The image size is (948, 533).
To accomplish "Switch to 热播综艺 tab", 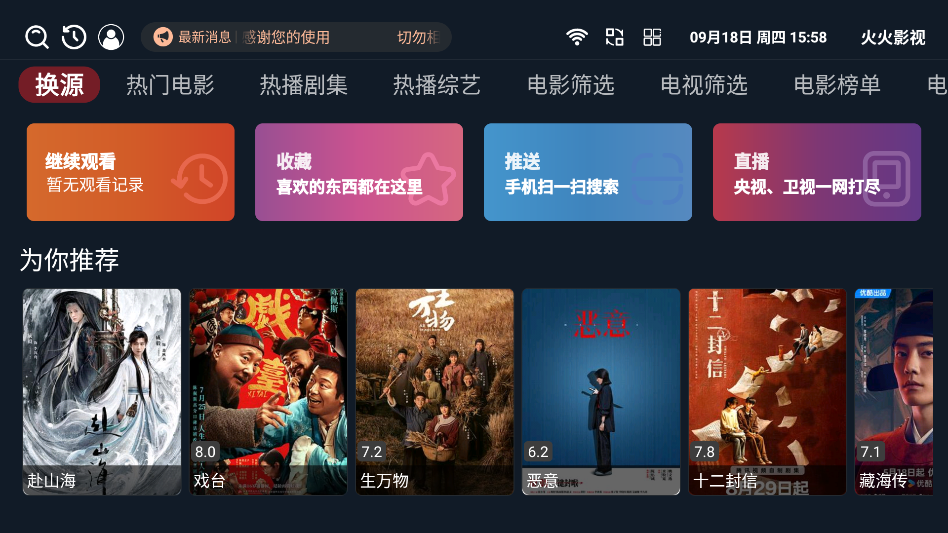I will [437, 85].
